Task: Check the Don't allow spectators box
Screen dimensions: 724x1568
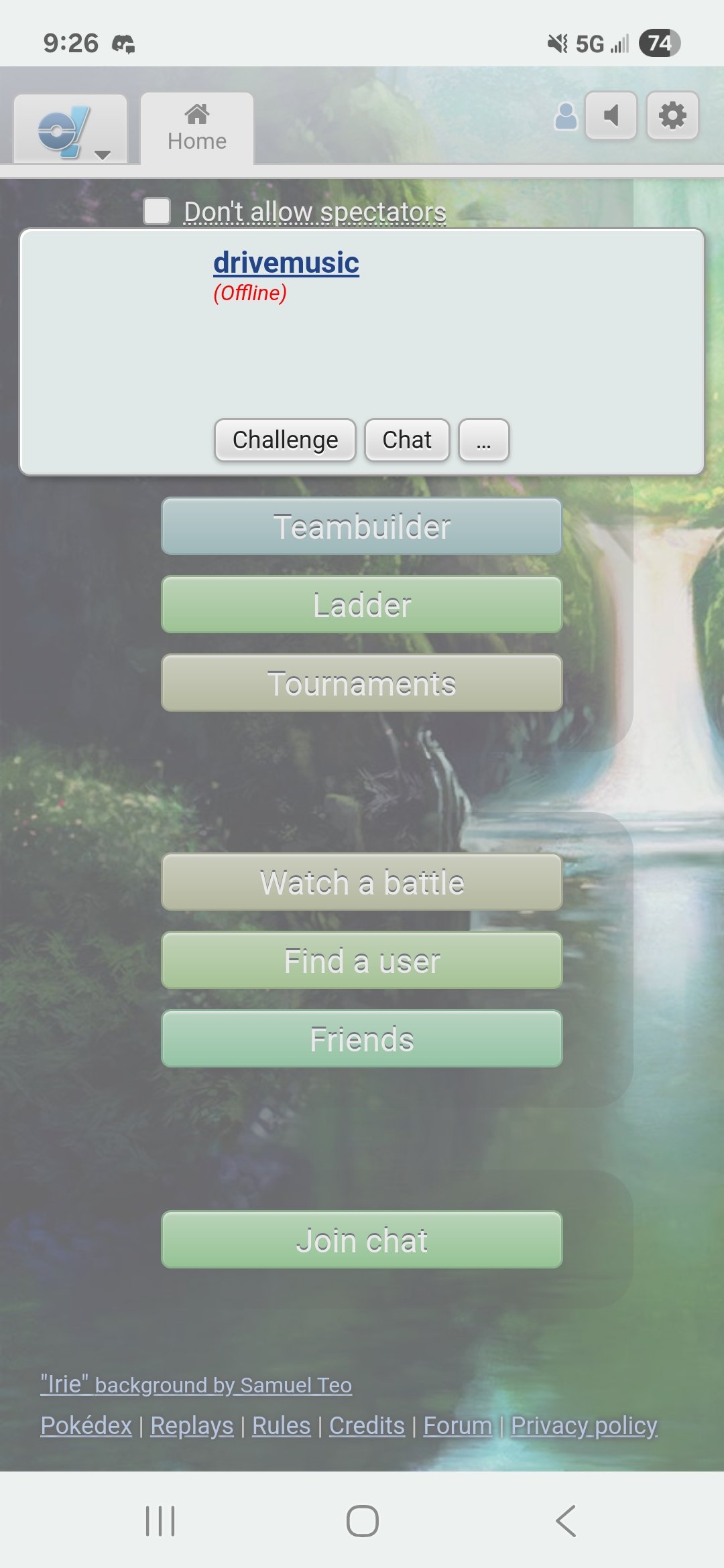Action: point(157,211)
